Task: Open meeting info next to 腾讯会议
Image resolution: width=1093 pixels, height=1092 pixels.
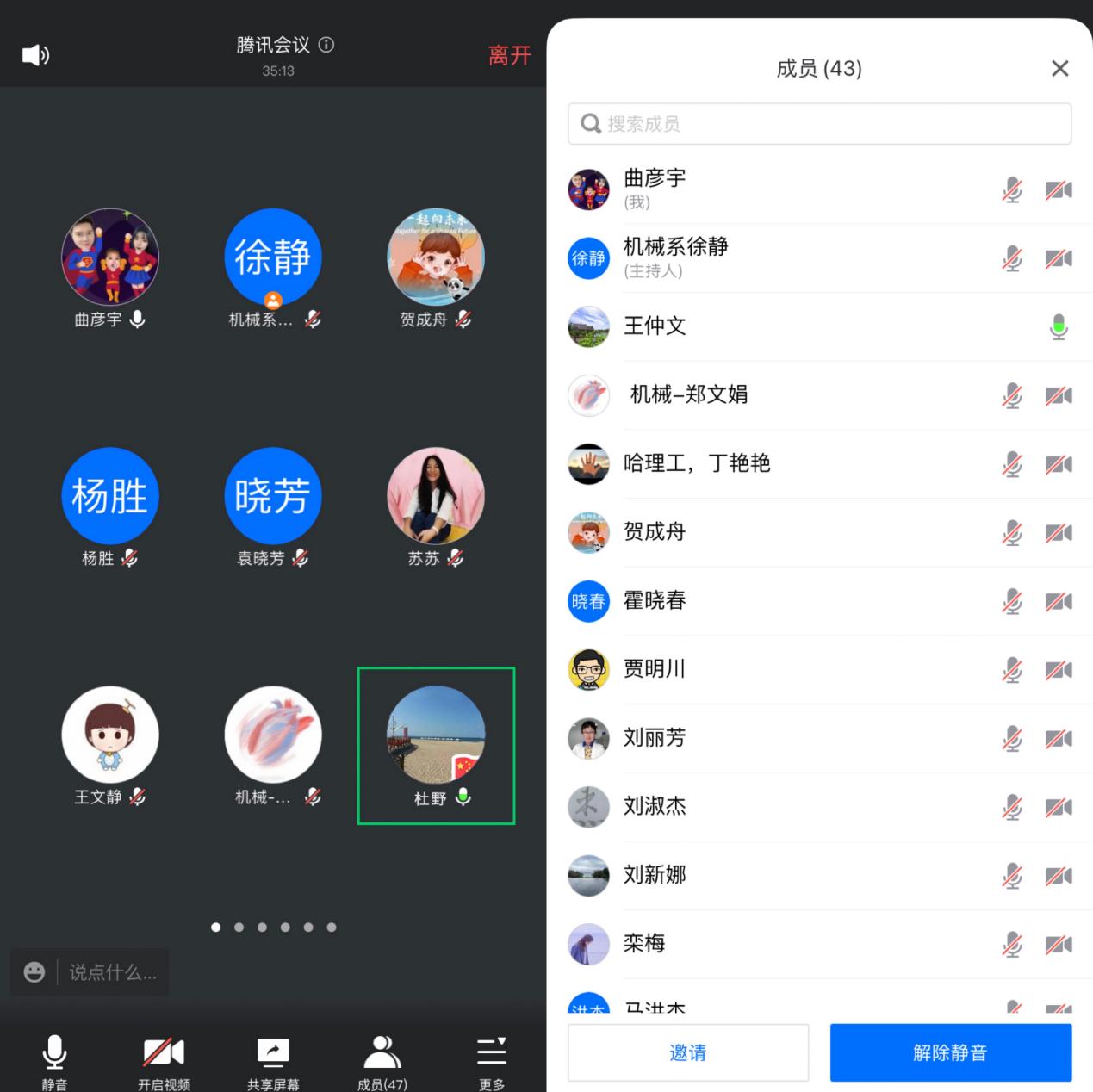Action: pos(326,45)
